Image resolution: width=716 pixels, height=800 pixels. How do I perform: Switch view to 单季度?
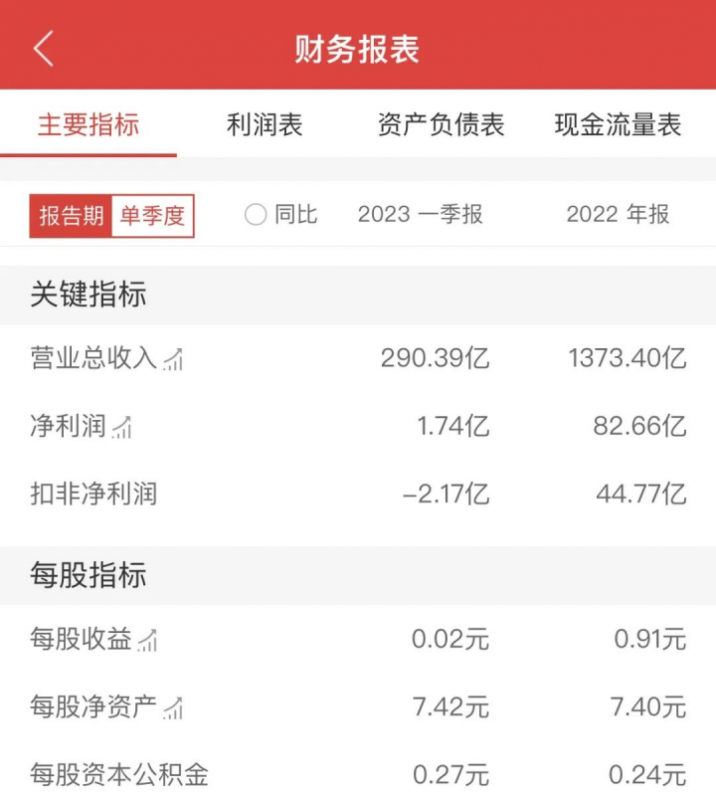[x=152, y=215]
